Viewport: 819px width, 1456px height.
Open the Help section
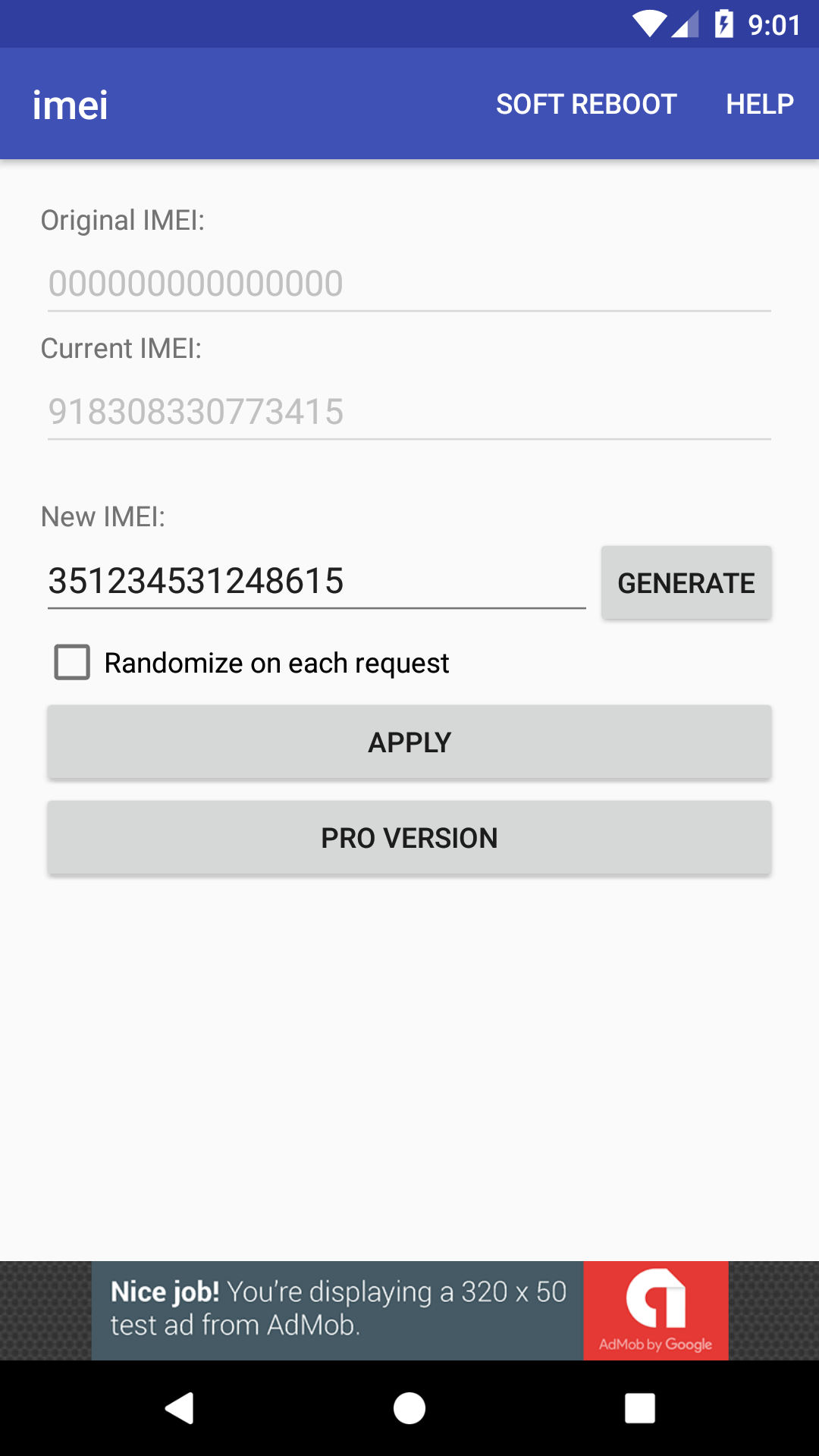click(x=759, y=104)
